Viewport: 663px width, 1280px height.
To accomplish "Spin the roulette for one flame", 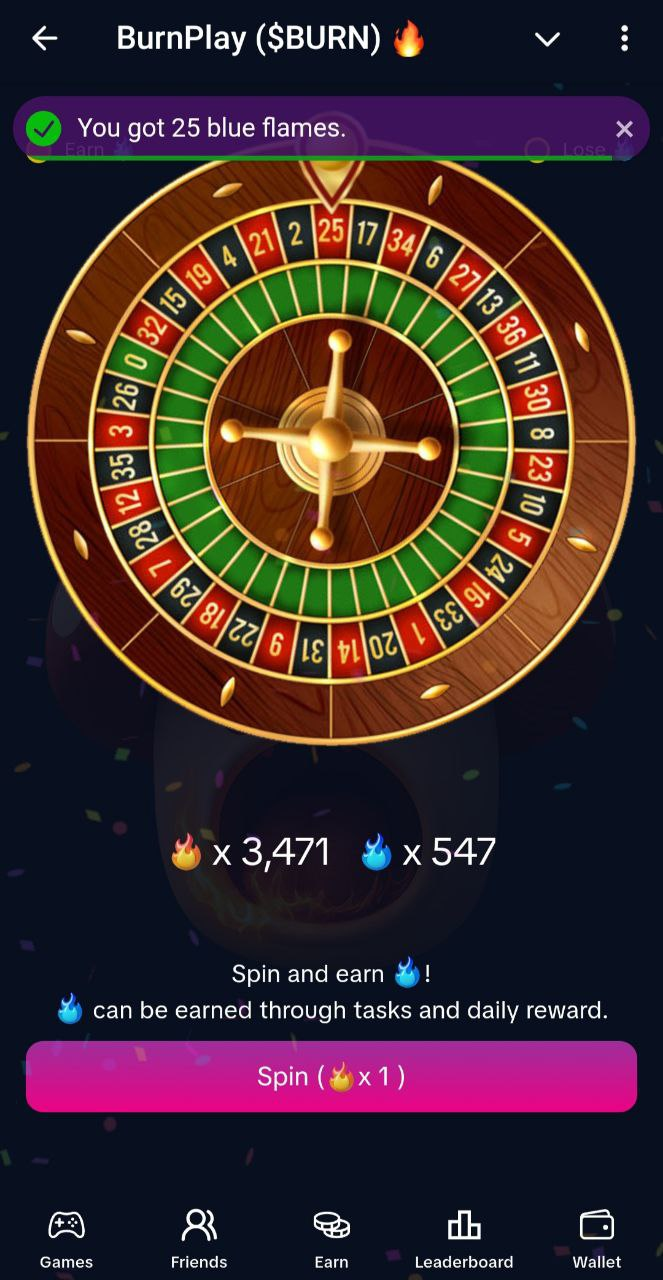I will pos(331,1077).
